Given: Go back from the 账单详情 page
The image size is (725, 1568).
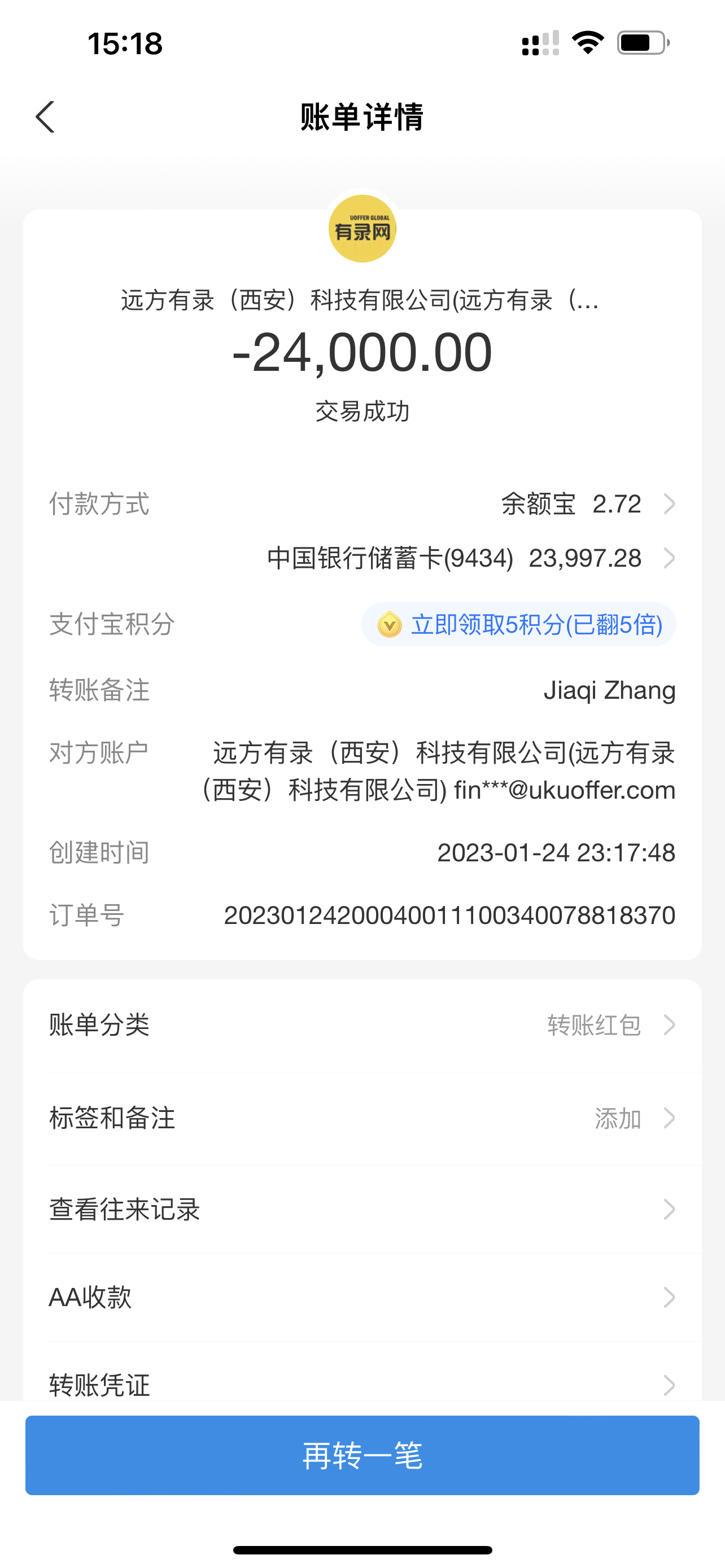Looking at the screenshot, I should (x=46, y=117).
